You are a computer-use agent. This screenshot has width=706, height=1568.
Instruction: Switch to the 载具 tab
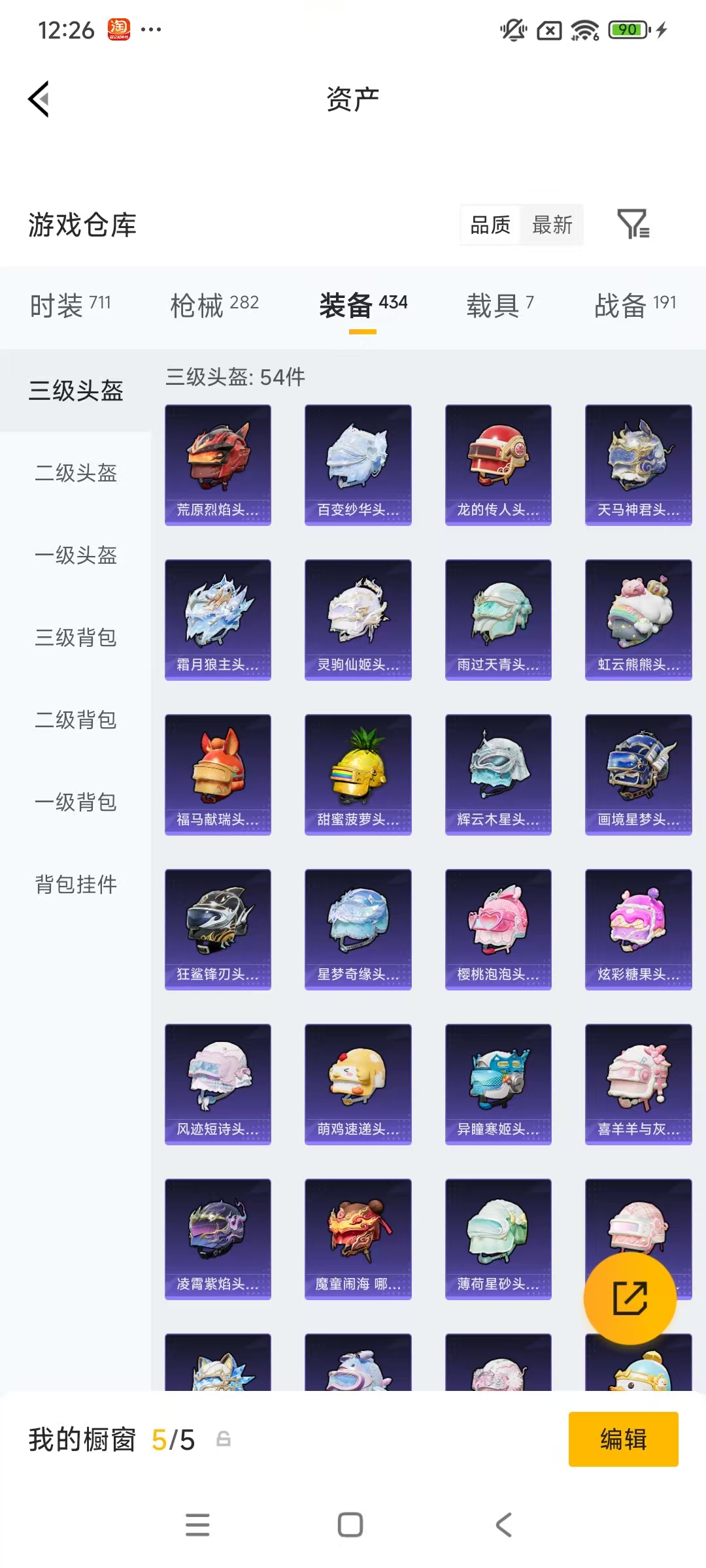499,304
